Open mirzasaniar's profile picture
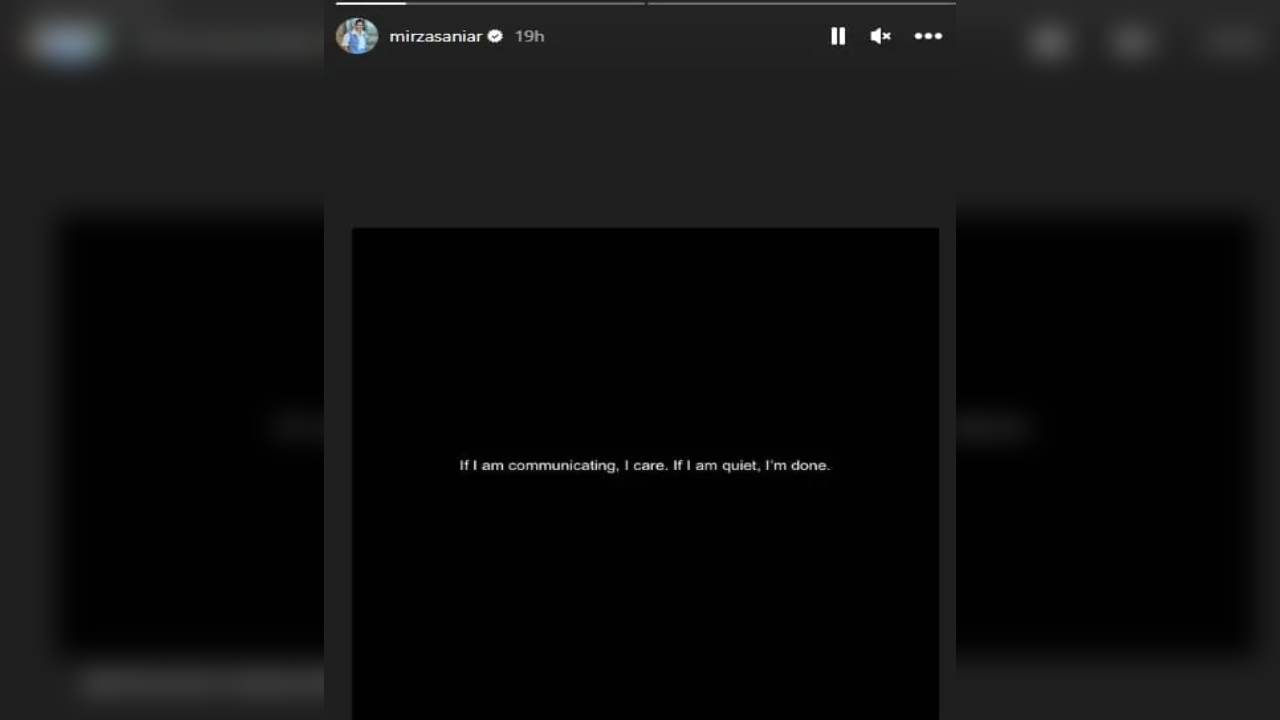The height and width of the screenshot is (720, 1280). click(357, 36)
